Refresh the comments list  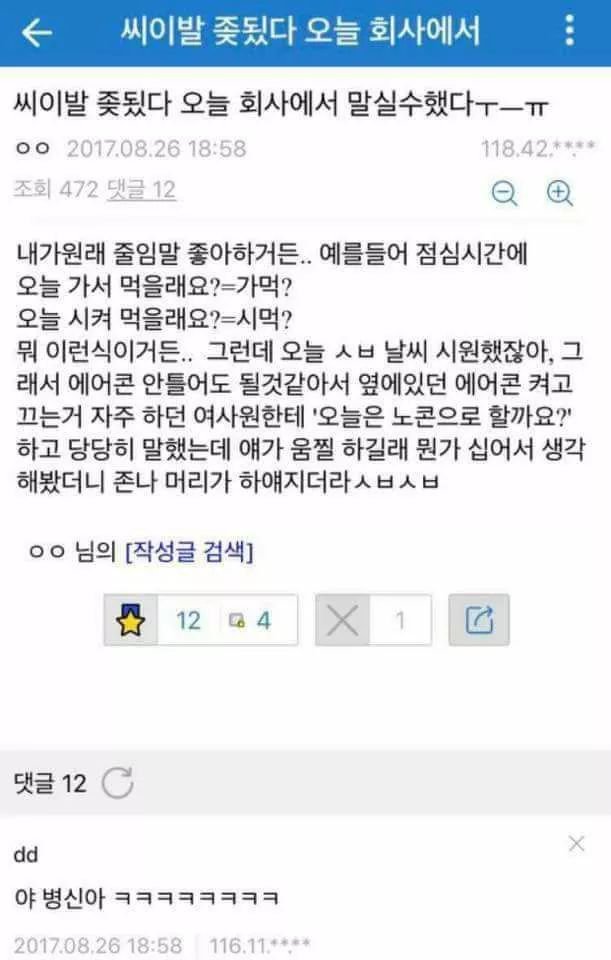coord(118,784)
